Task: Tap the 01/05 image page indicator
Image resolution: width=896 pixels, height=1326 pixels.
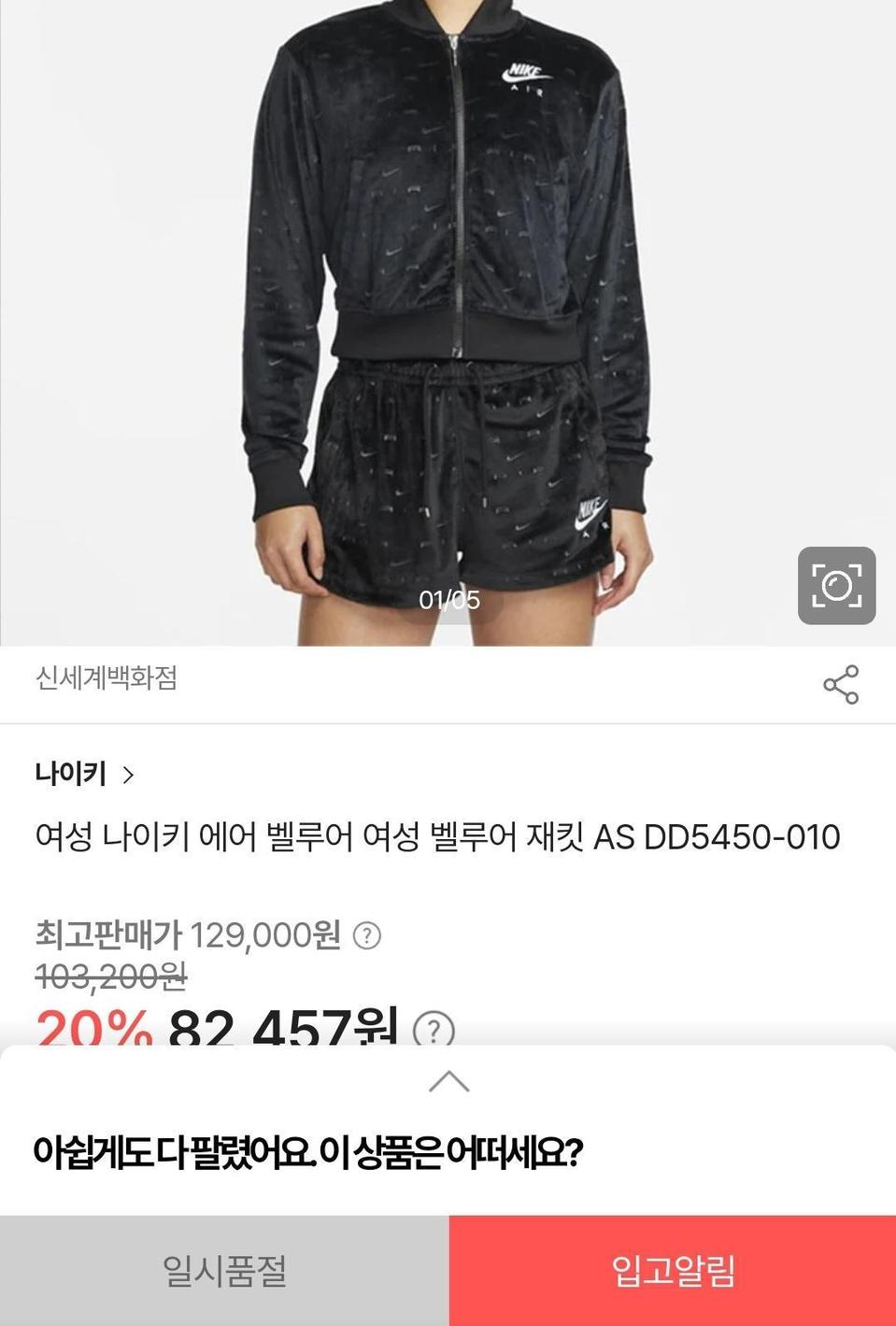Action: [x=448, y=598]
